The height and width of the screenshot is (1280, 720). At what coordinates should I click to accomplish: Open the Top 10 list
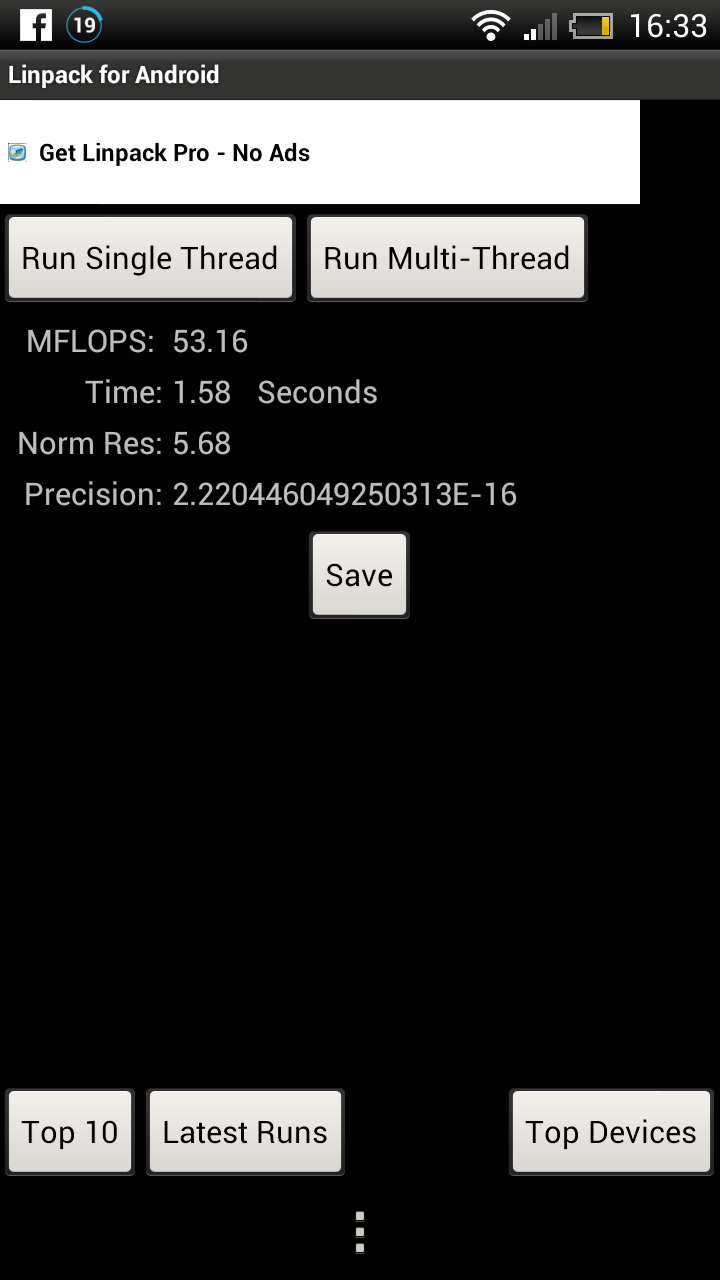point(70,1132)
